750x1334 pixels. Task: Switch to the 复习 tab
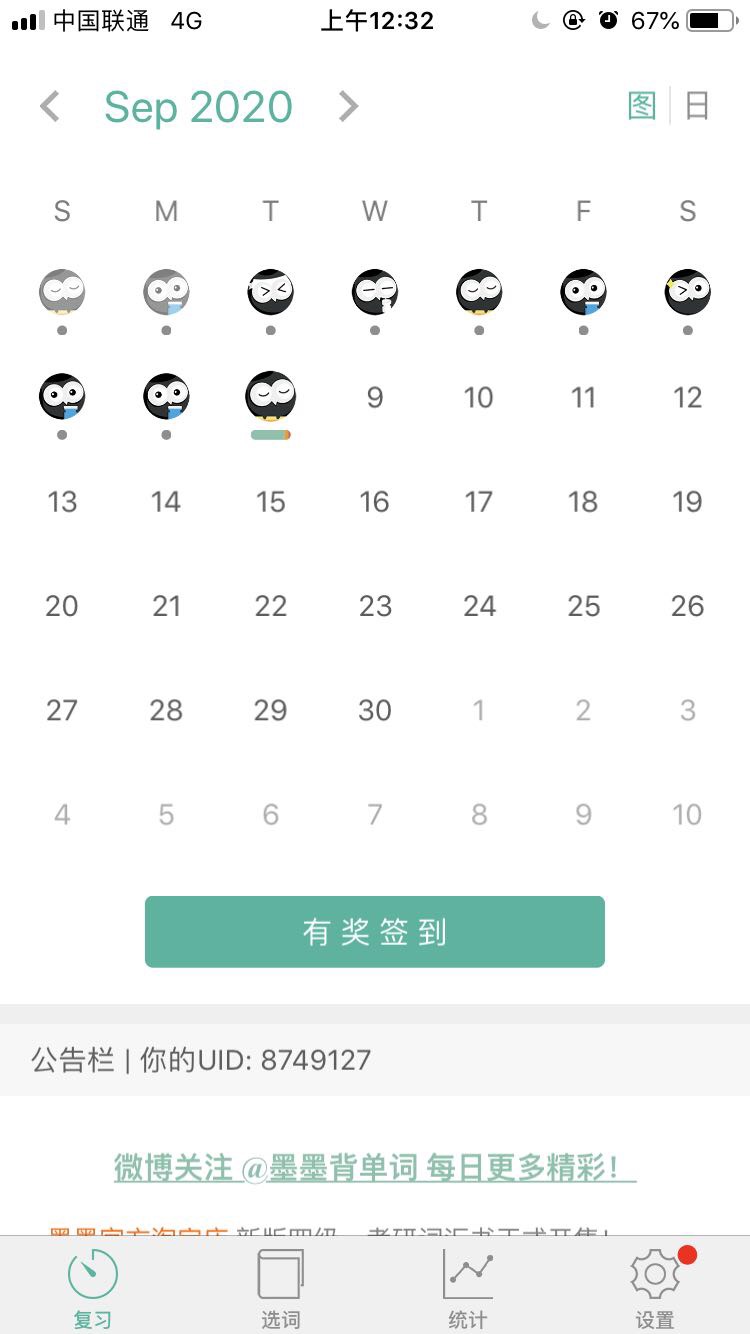pyautogui.click(x=93, y=1288)
